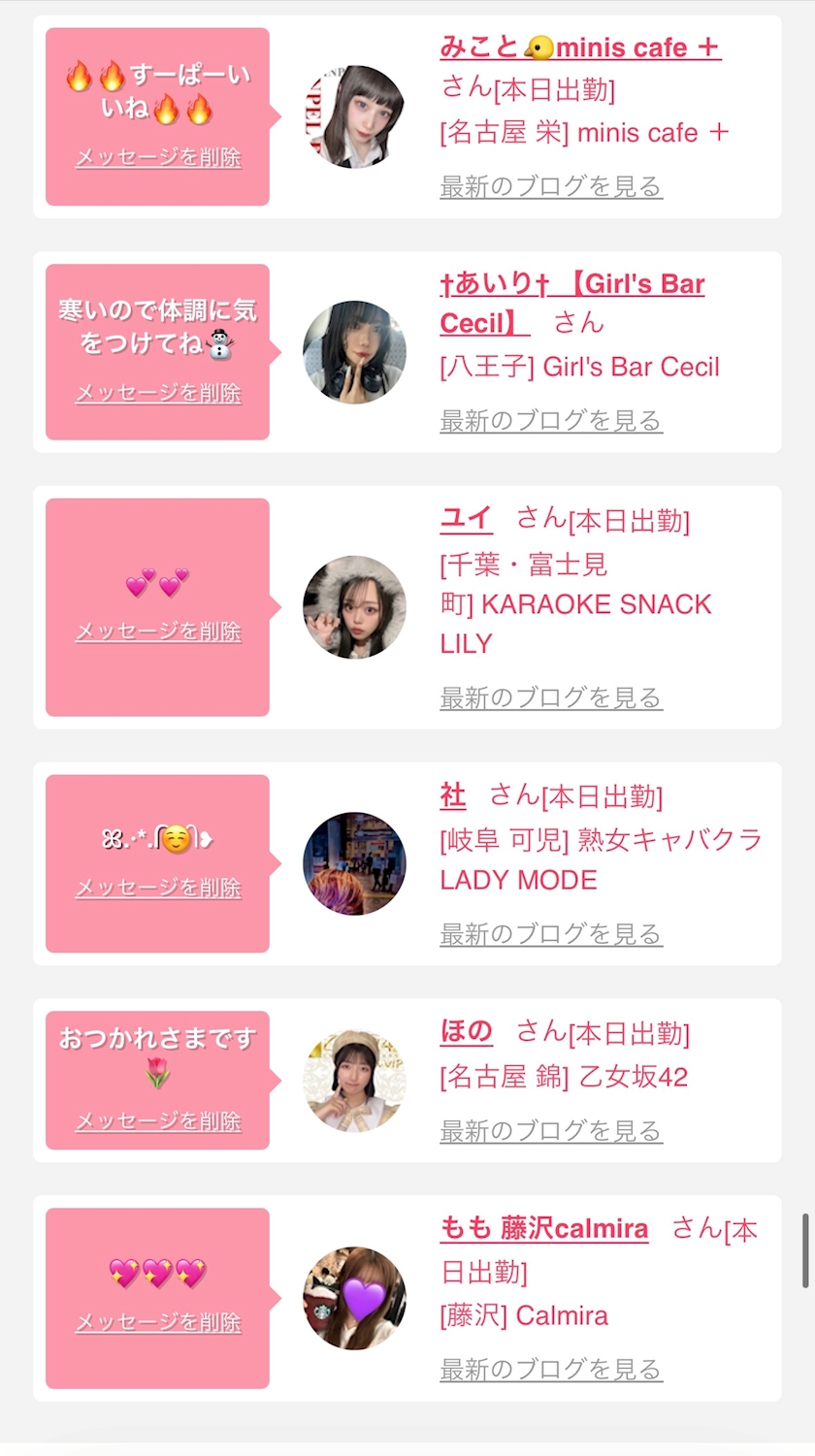Delete the おつかれさまです message
The height and width of the screenshot is (1456, 815).
pyautogui.click(x=158, y=1121)
